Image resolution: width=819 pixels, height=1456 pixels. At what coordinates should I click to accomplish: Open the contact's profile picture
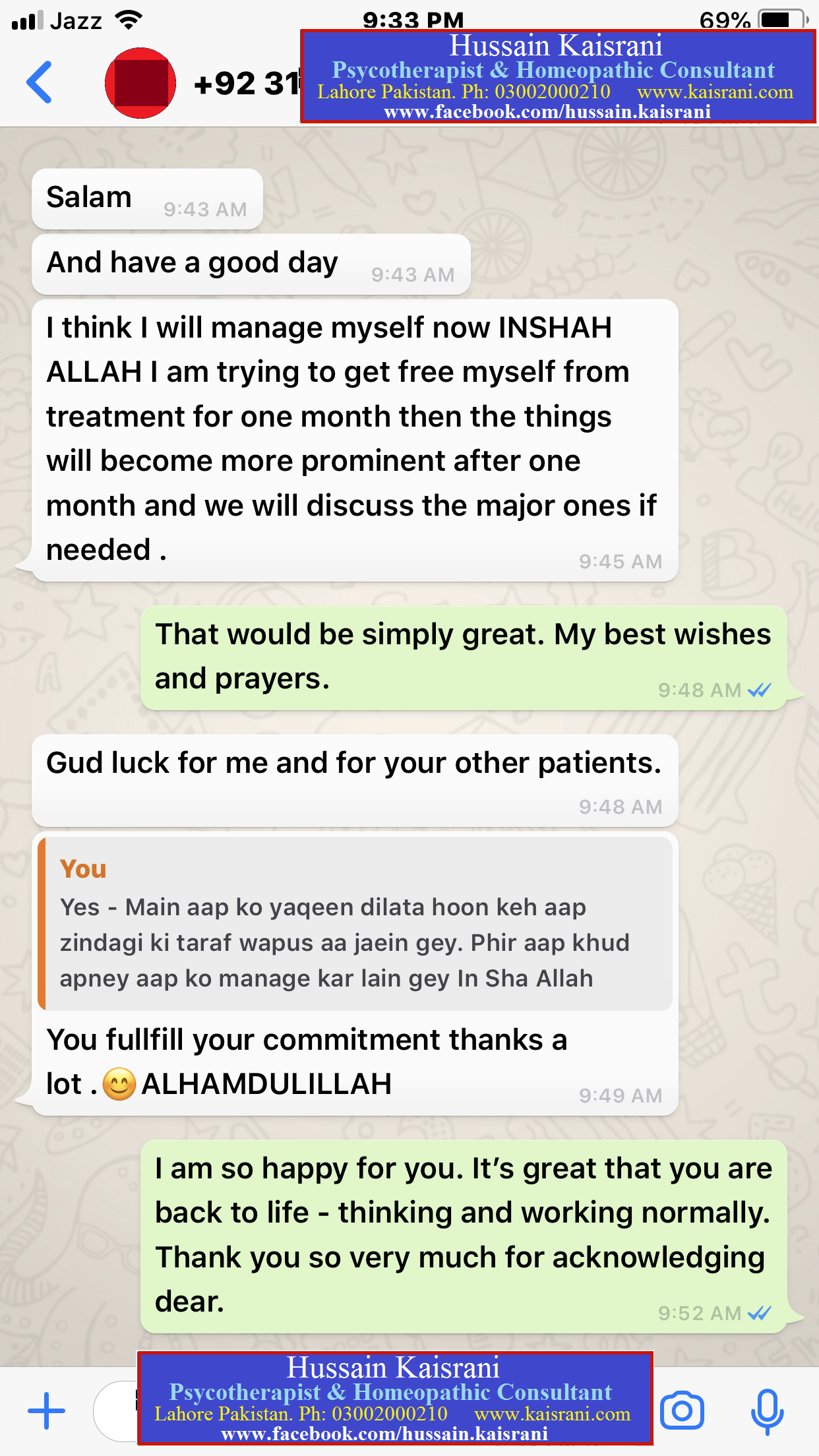tap(140, 83)
